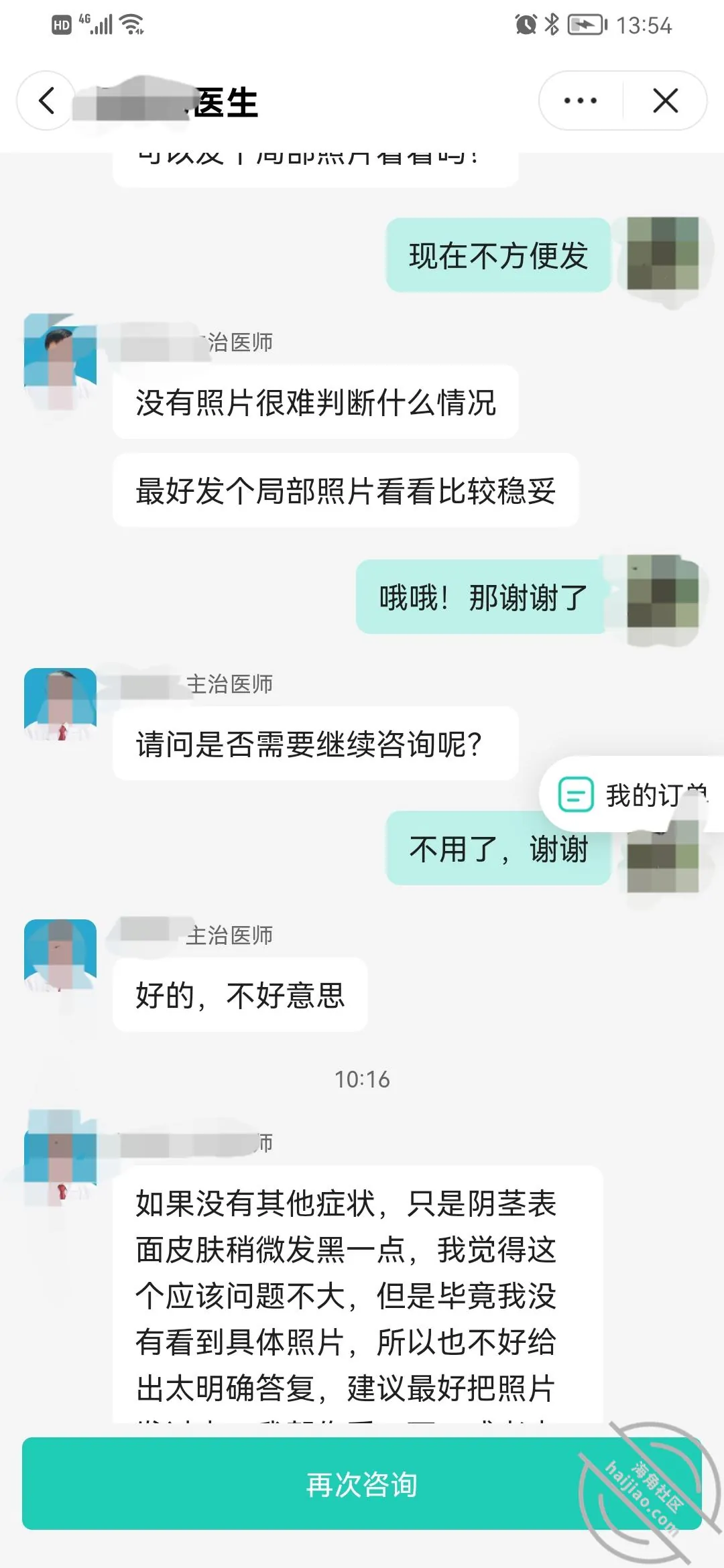Open the three-dot more options menu
The image size is (724, 1568).
581,101
